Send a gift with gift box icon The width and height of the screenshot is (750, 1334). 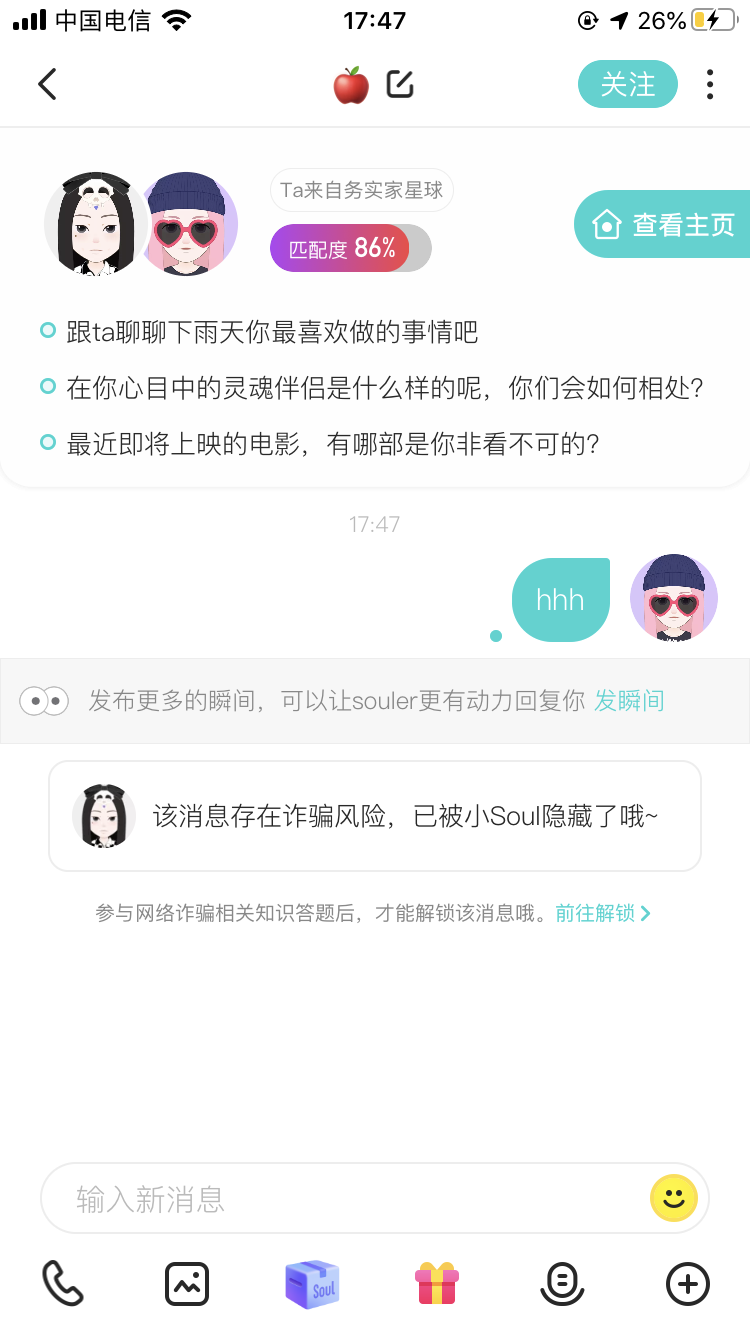pyautogui.click(x=437, y=1284)
